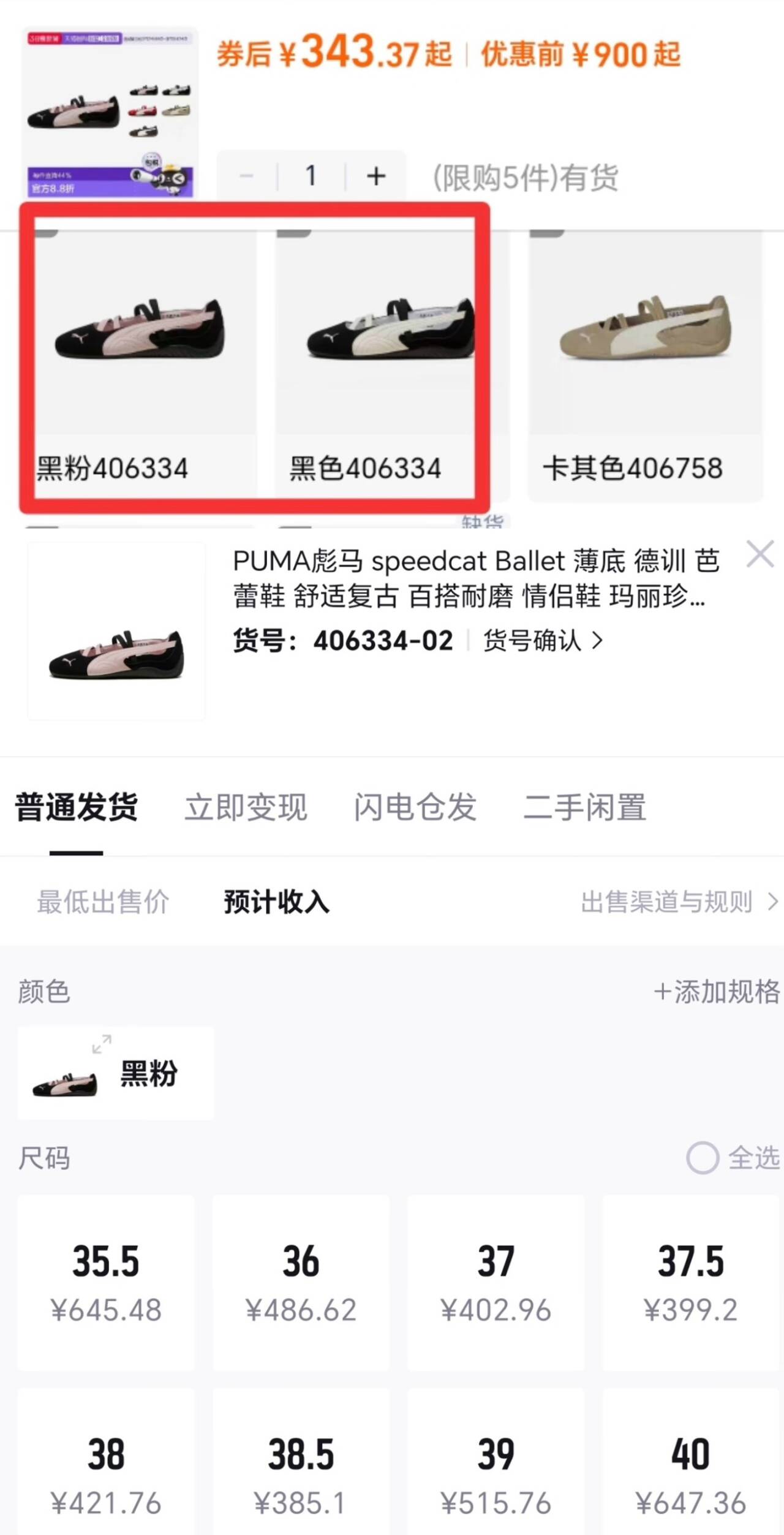Switch to the 立即变现 tab
Image resolution: width=784 pixels, height=1535 pixels.
247,807
